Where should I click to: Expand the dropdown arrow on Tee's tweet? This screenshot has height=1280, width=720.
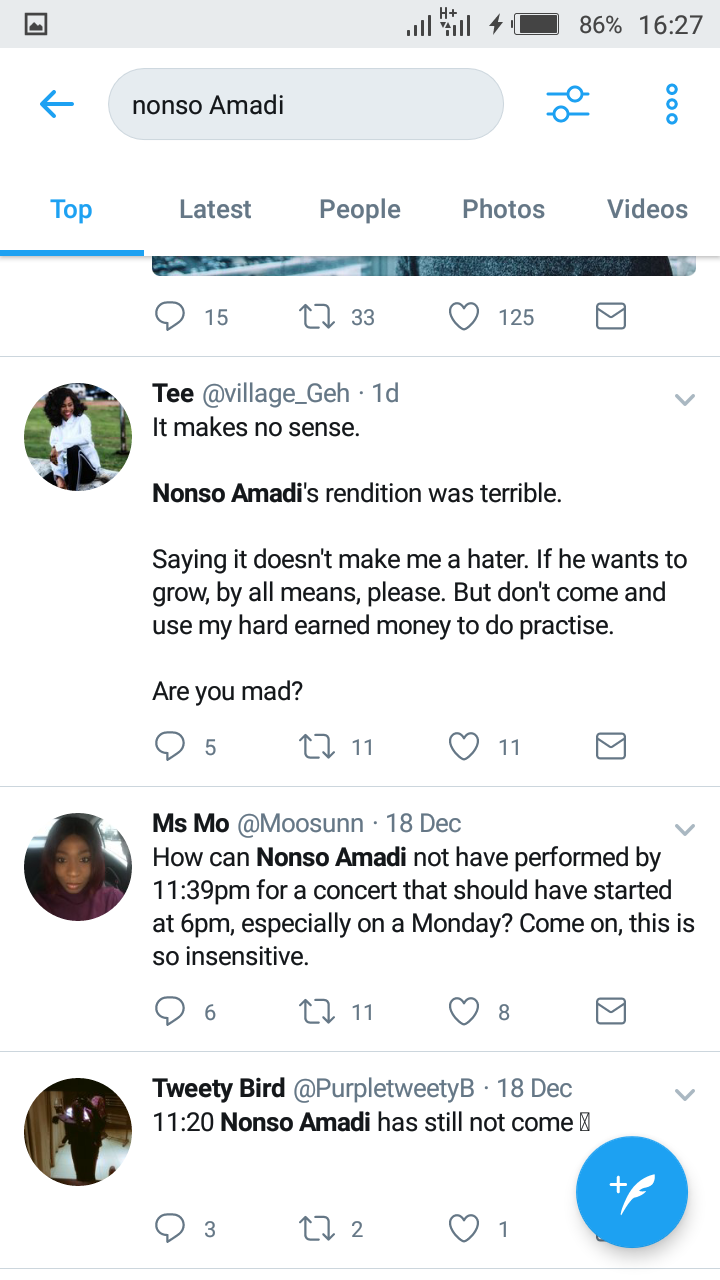[x=685, y=400]
